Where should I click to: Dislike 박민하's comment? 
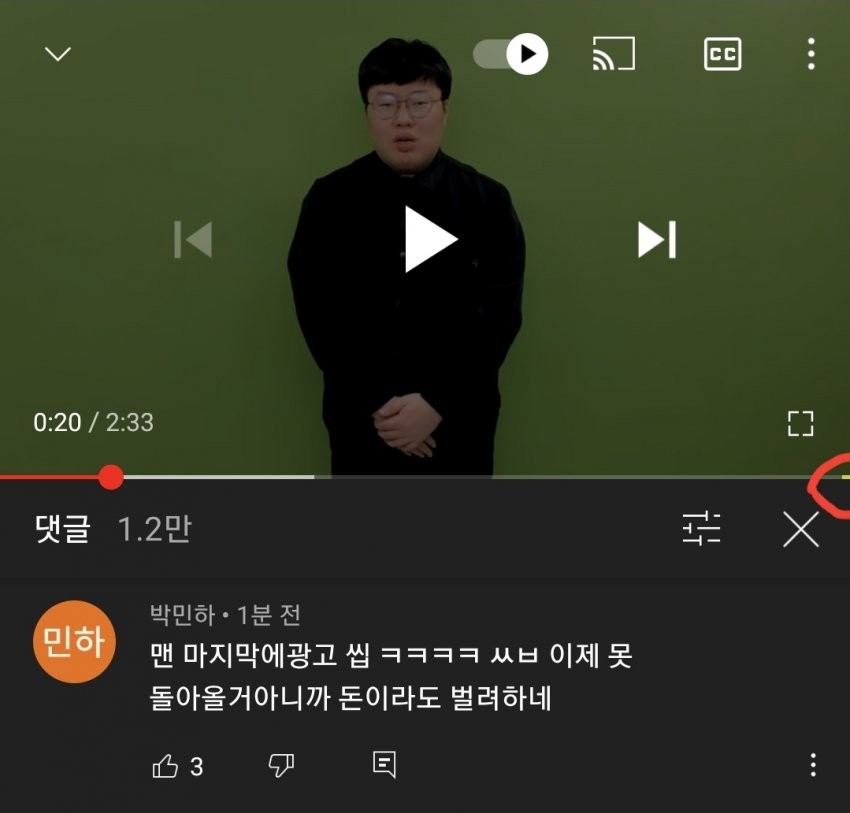281,767
